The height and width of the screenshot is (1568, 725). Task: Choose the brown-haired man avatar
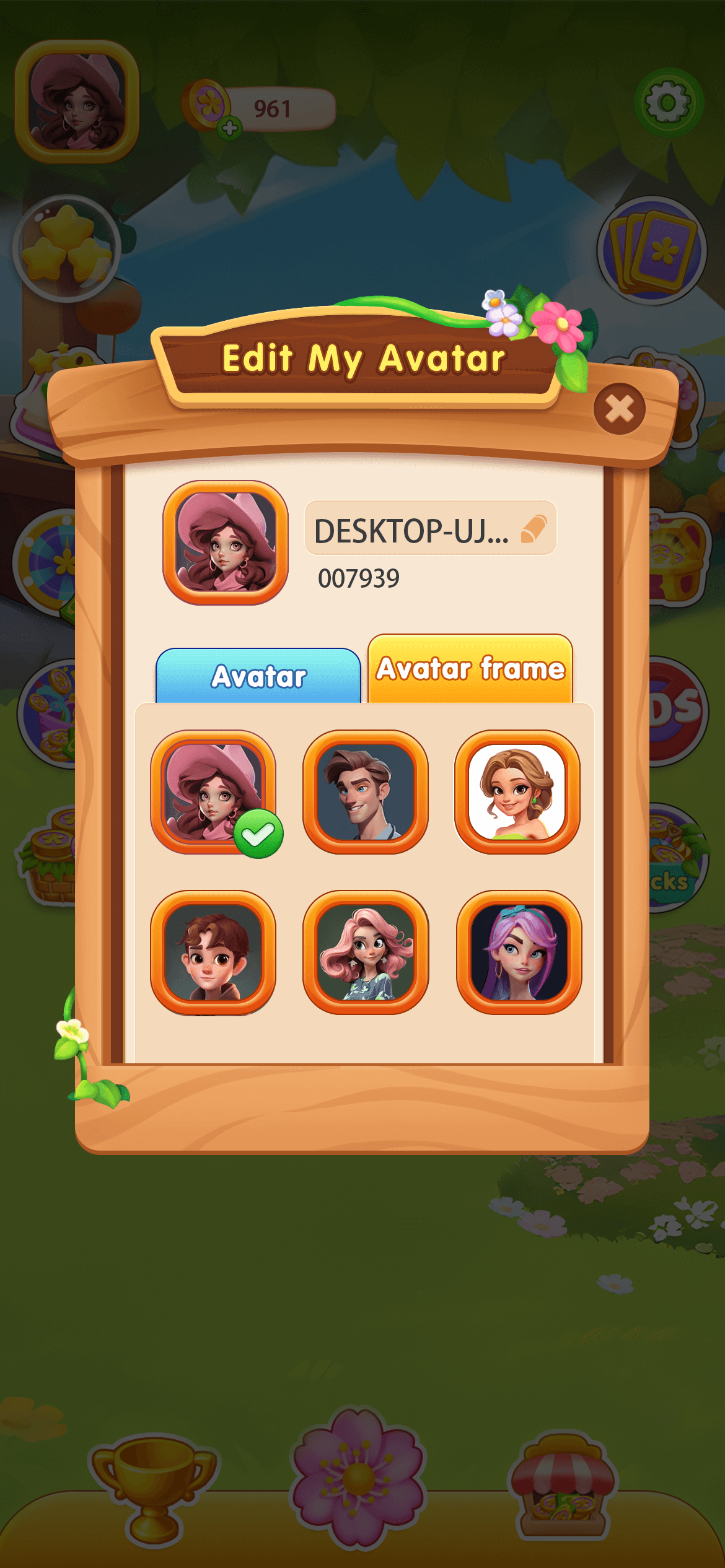tap(365, 791)
